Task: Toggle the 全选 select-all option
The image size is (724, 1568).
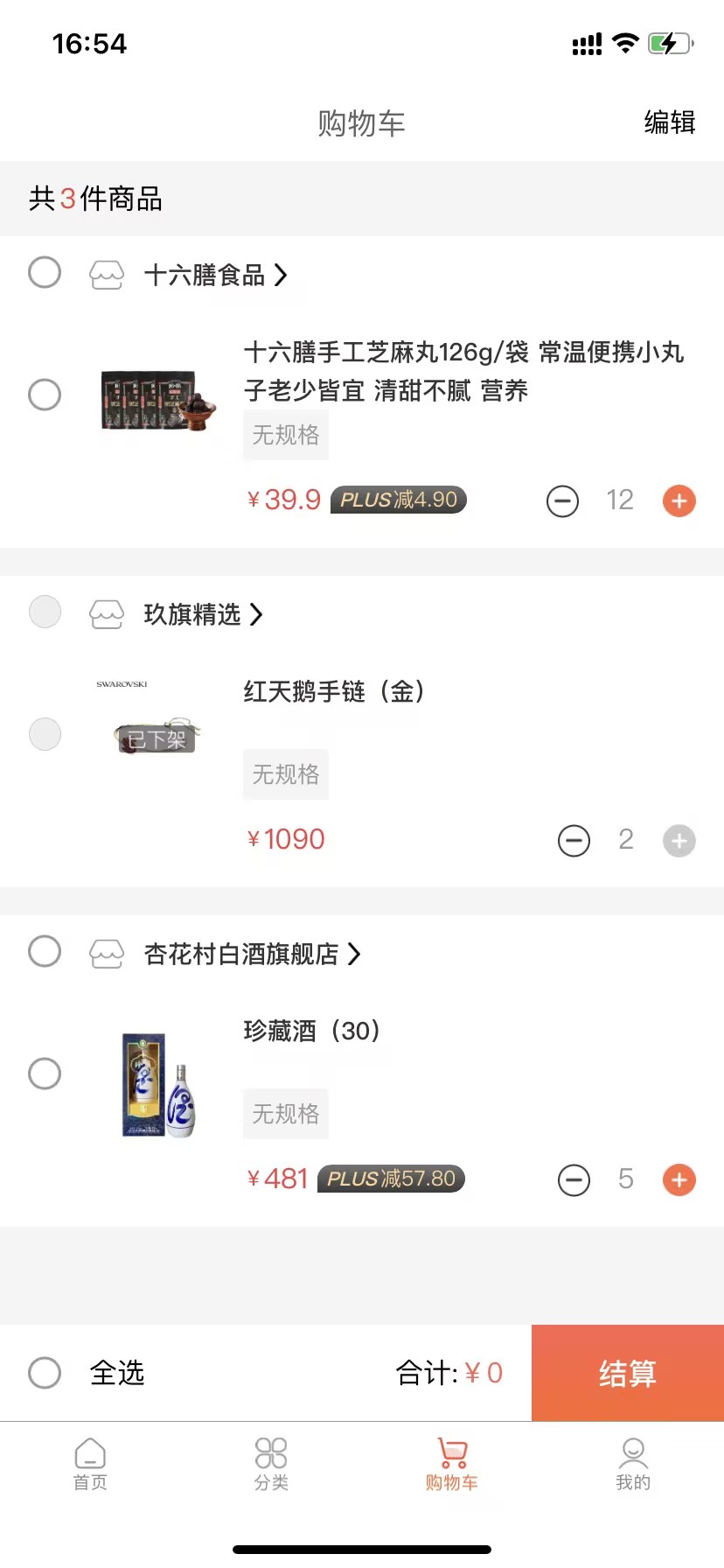Action: click(x=45, y=1373)
